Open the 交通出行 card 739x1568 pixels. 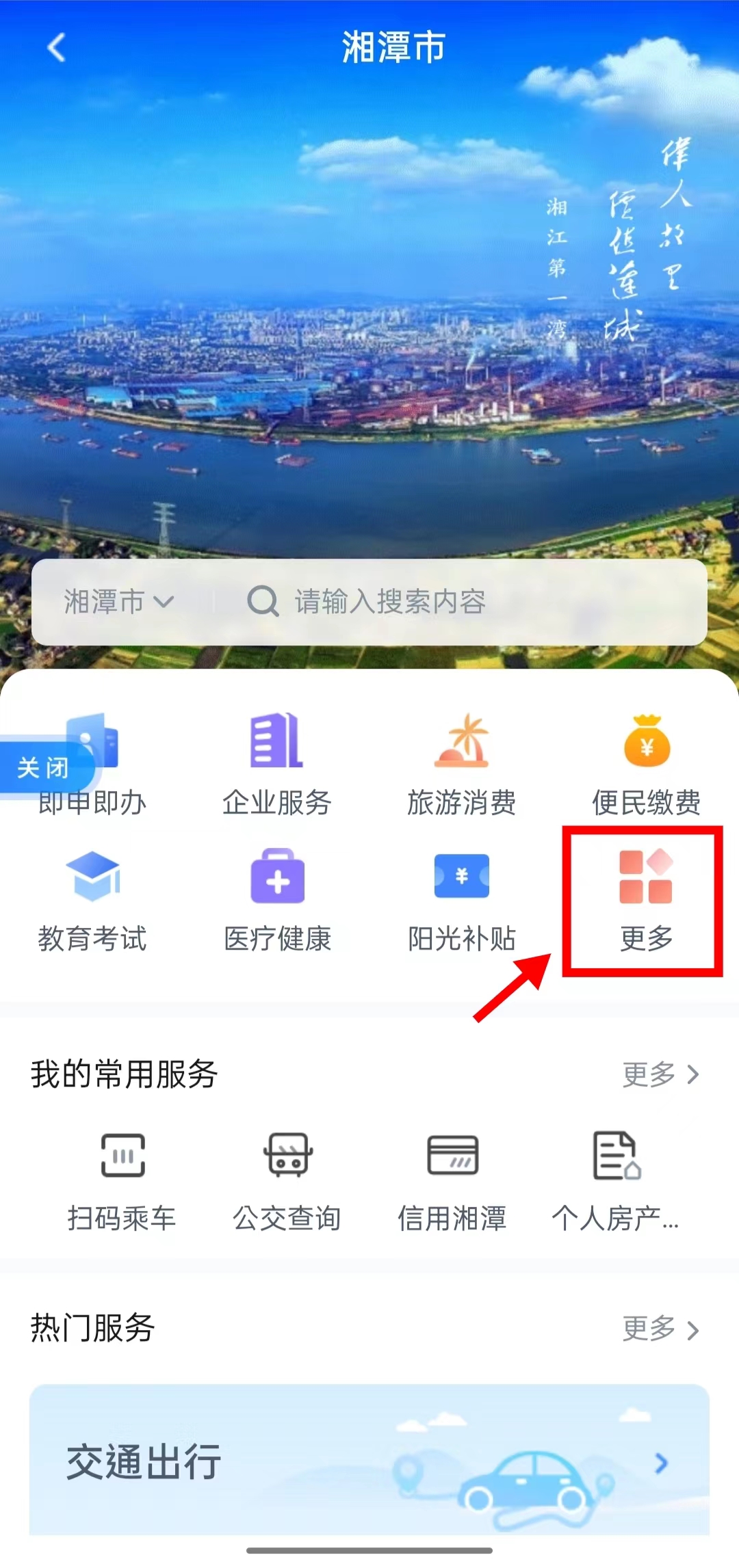(x=369, y=1461)
